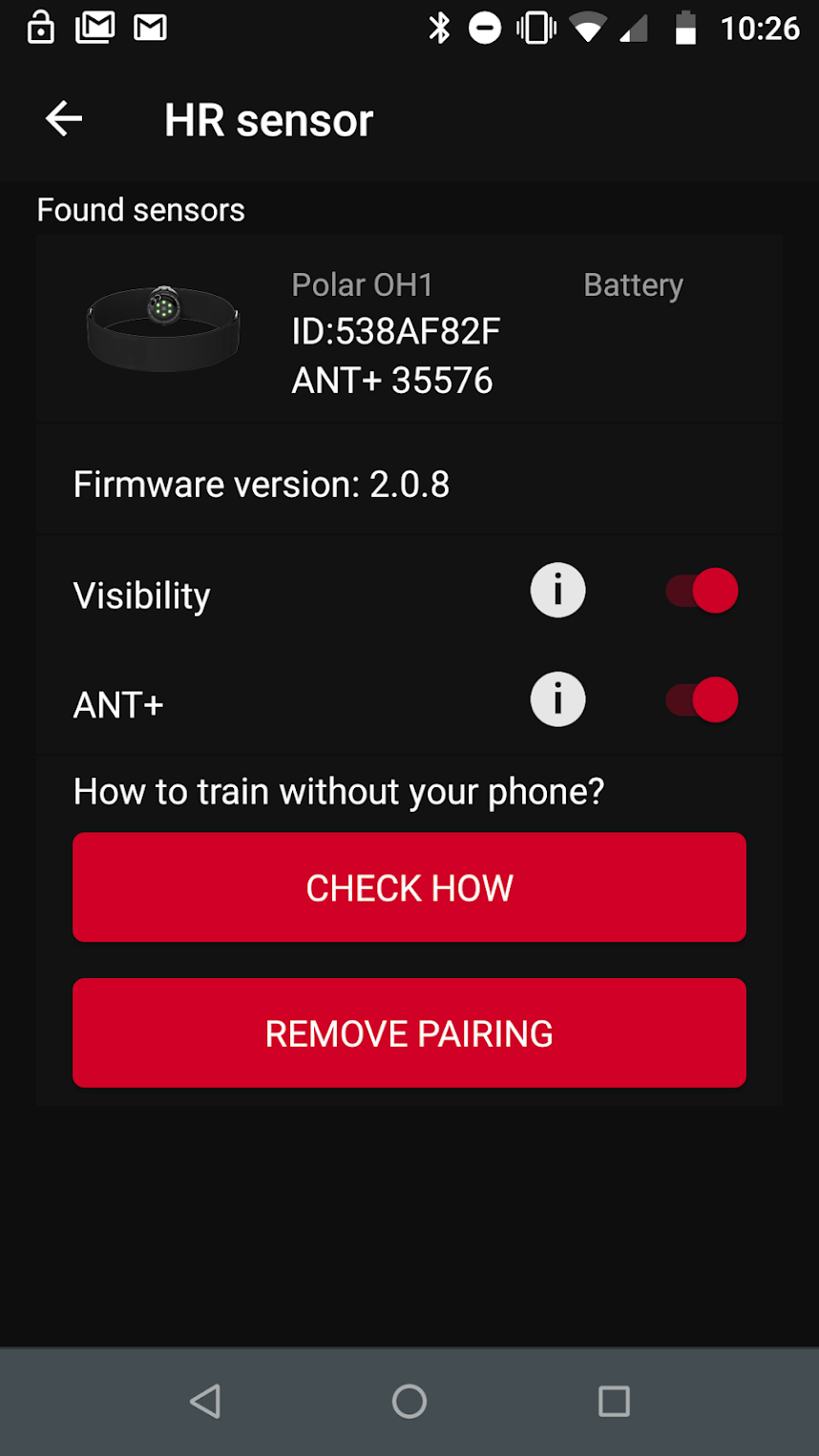Viewport: 819px width, 1456px height.
Task: Disable the ANT+ switch
Action: [x=702, y=700]
